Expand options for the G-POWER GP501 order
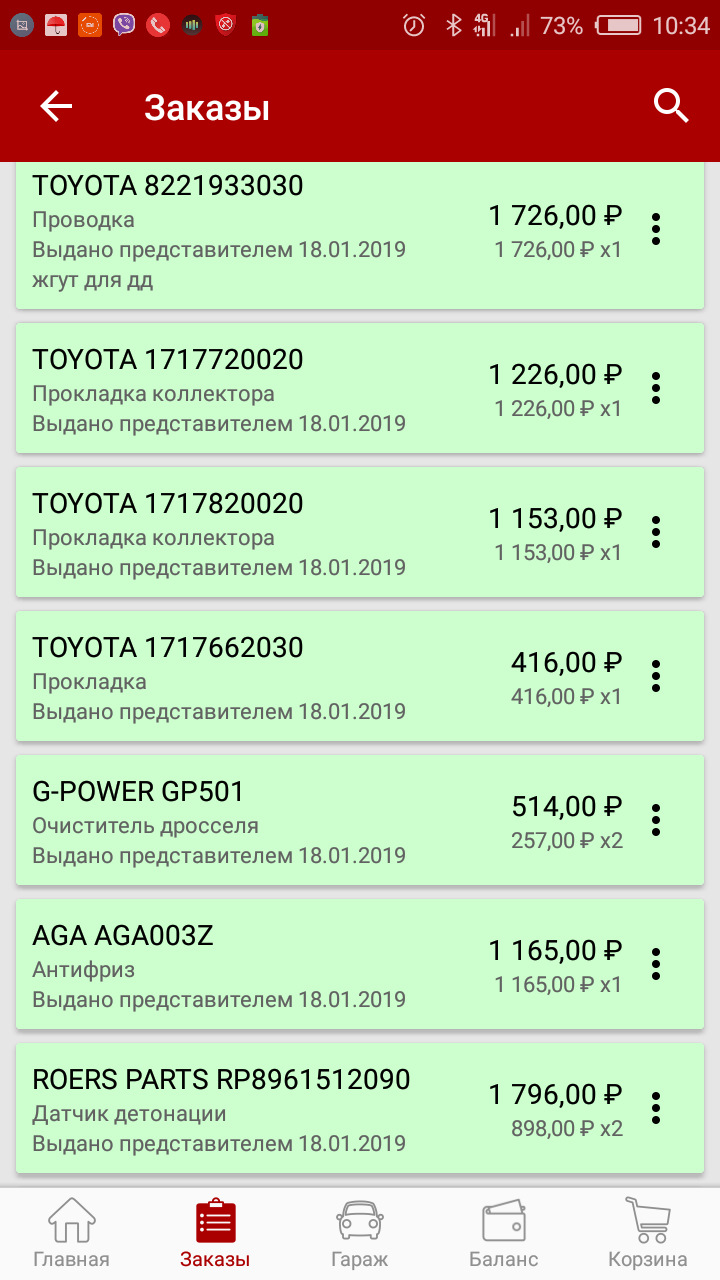 tap(655, 820)
